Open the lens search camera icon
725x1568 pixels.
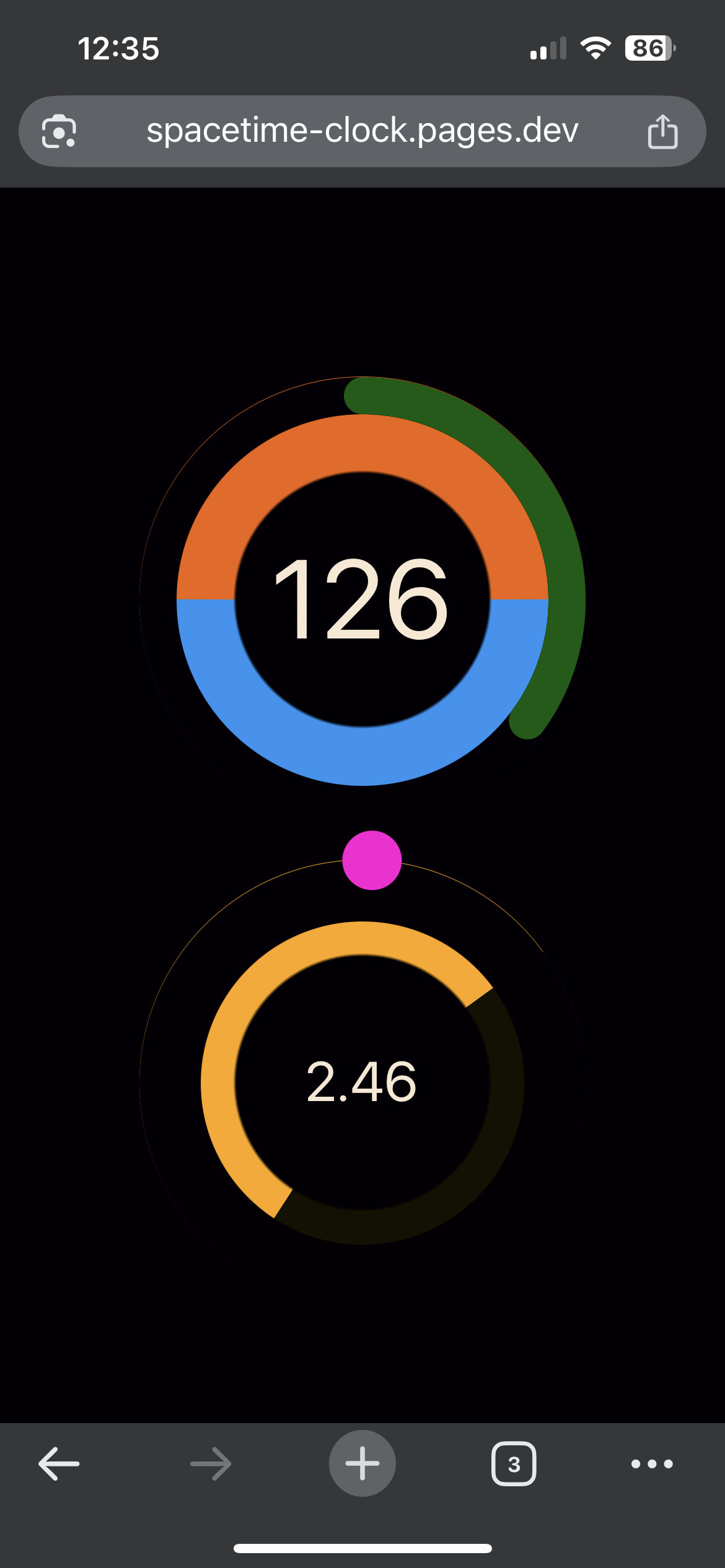[x=59, y=131]
